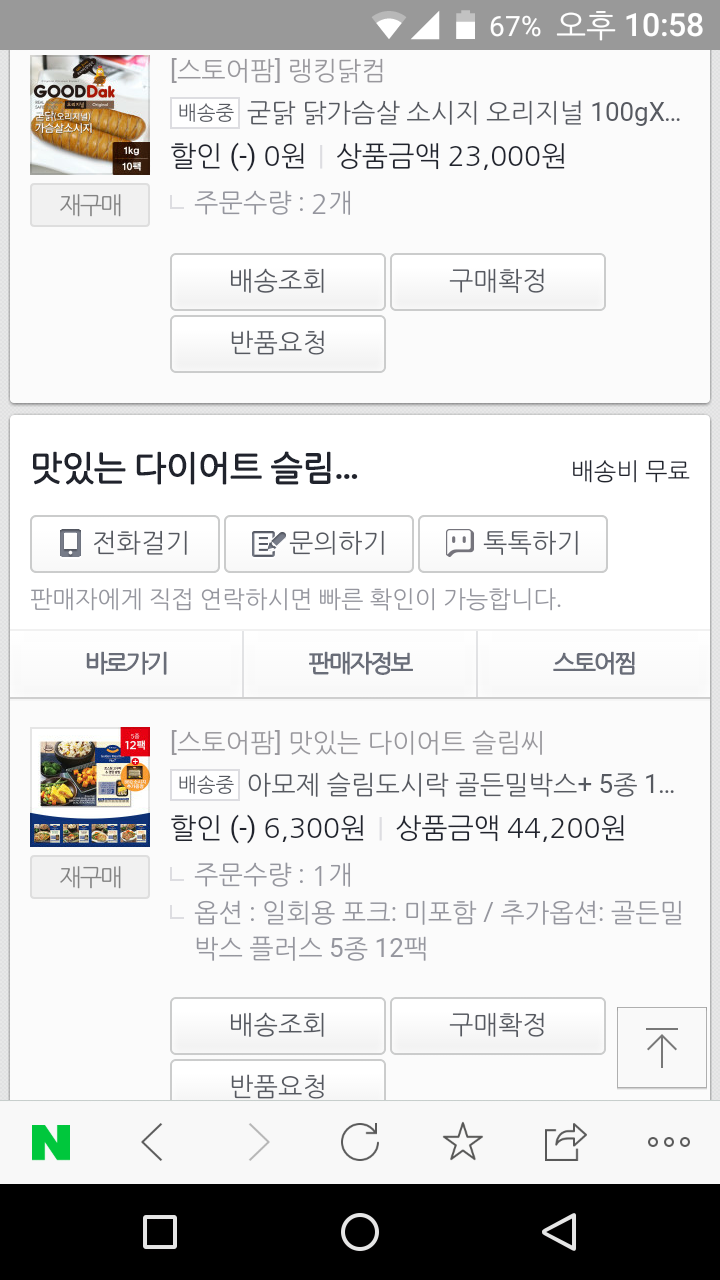Jump back to top with the arrow button
This screenshot has width=720, height=1280.
[661, 1047]
